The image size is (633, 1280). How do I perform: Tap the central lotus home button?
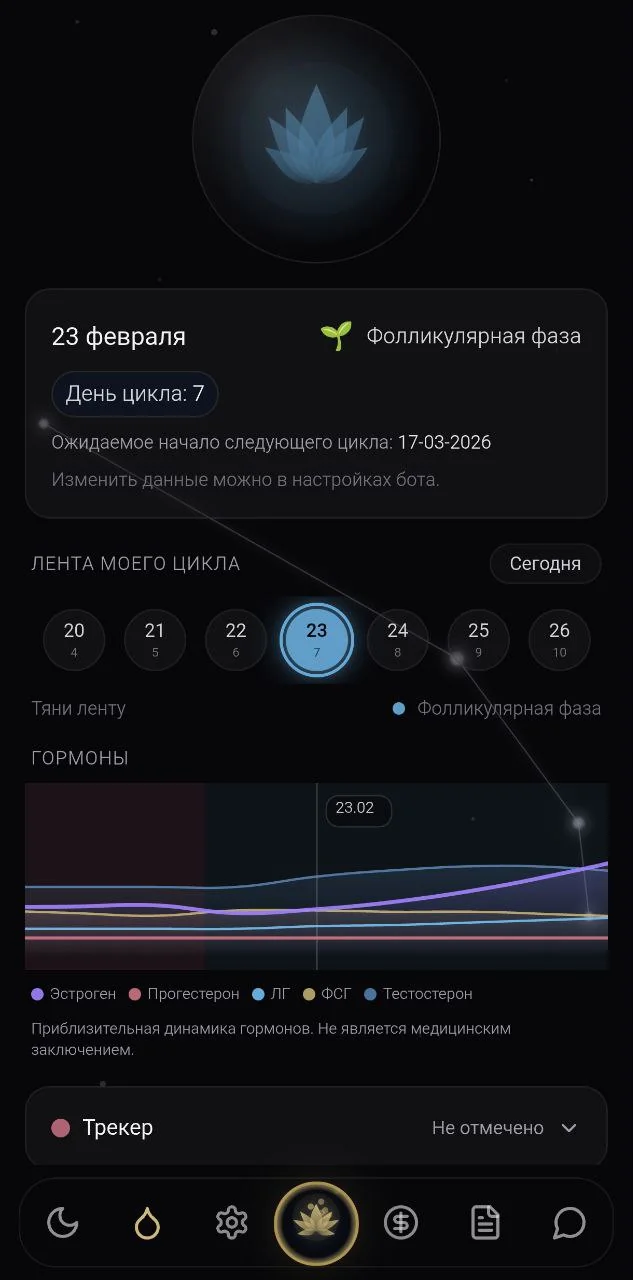pyautogui.click(x=316, y=1223)
